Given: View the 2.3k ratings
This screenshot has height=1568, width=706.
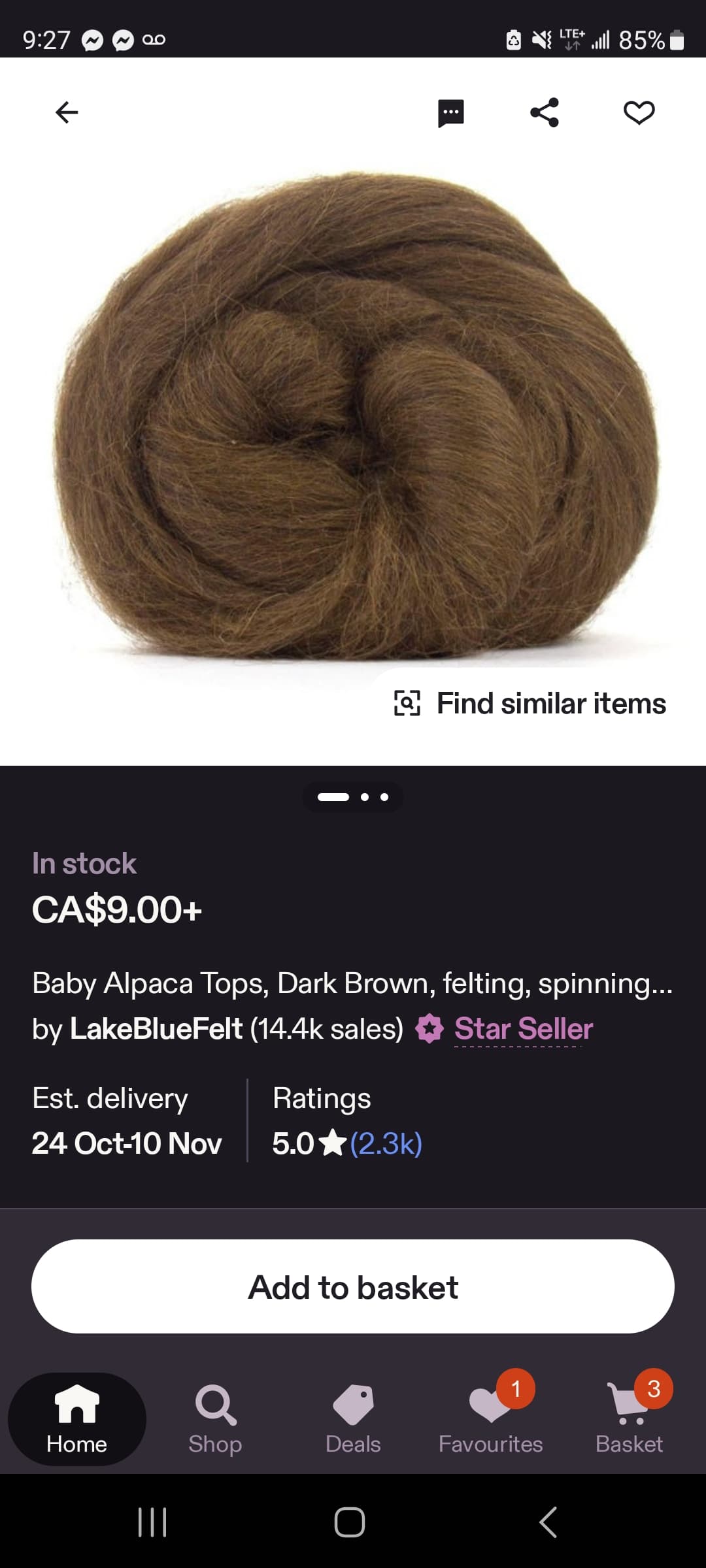Looking at the screenshot, I should 386,1143.
